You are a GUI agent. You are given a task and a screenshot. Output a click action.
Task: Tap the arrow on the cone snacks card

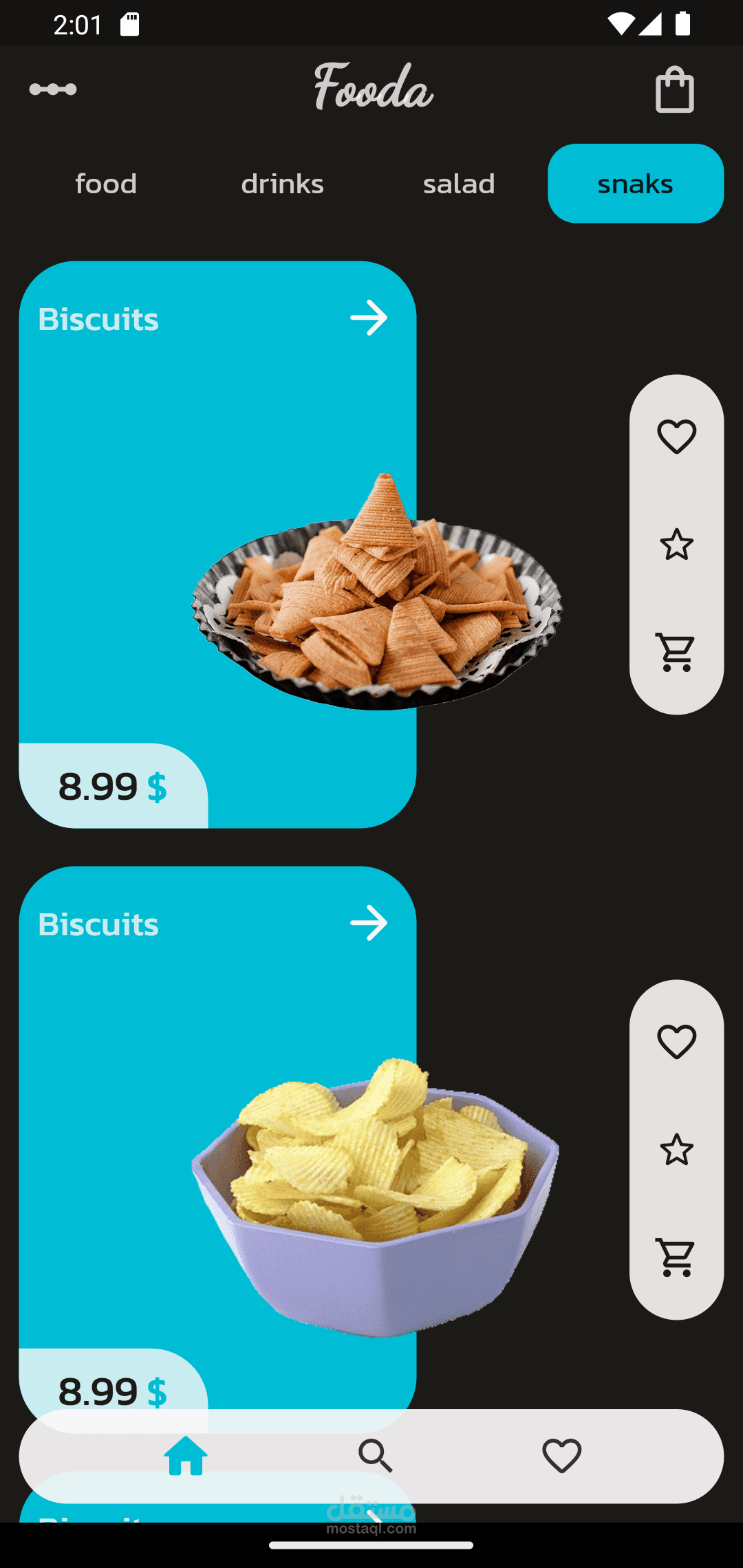click(x=369, y=318)
